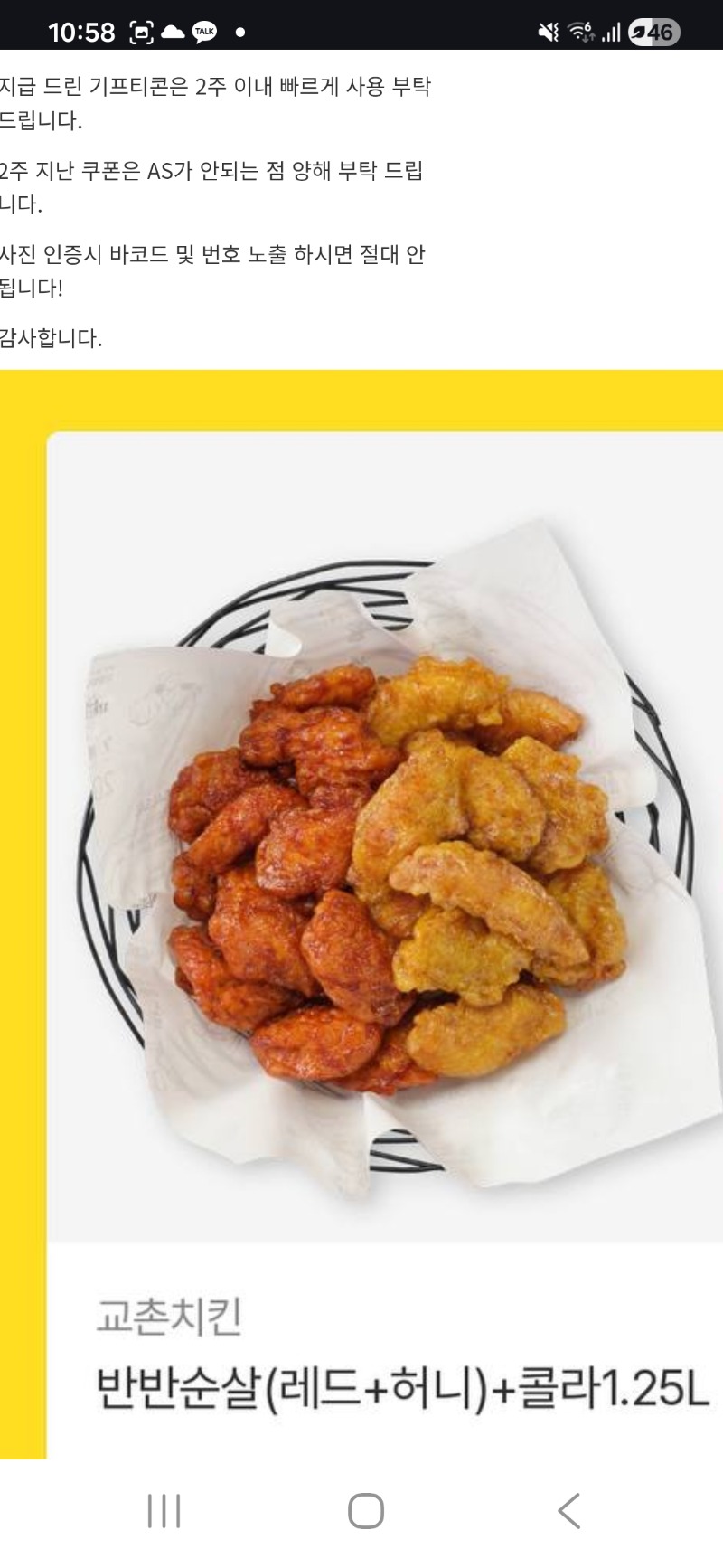Viewport: 723px width, 1568px height.
Task: Go back using the navigation bar
Action: (568, 1510)
